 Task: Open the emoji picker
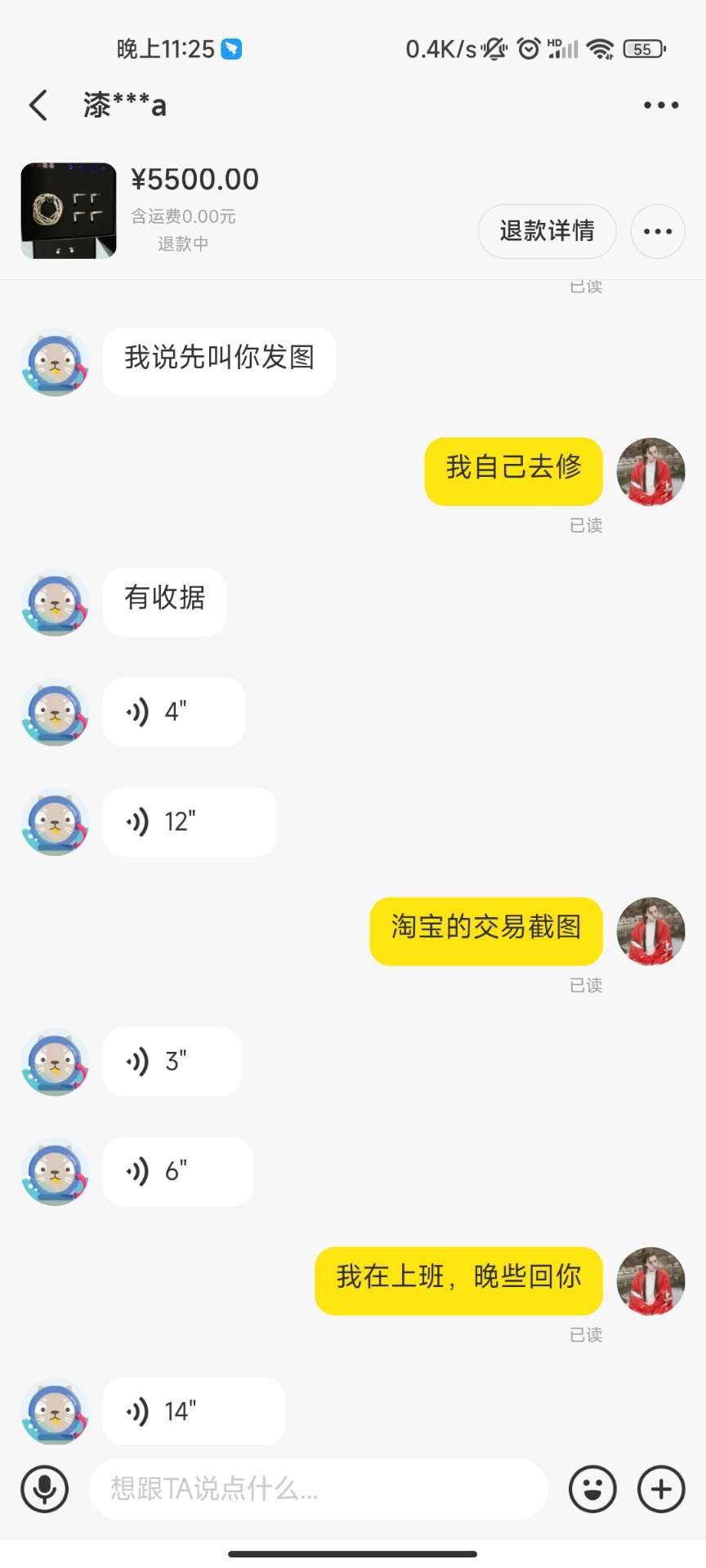tap(592, 1489)
